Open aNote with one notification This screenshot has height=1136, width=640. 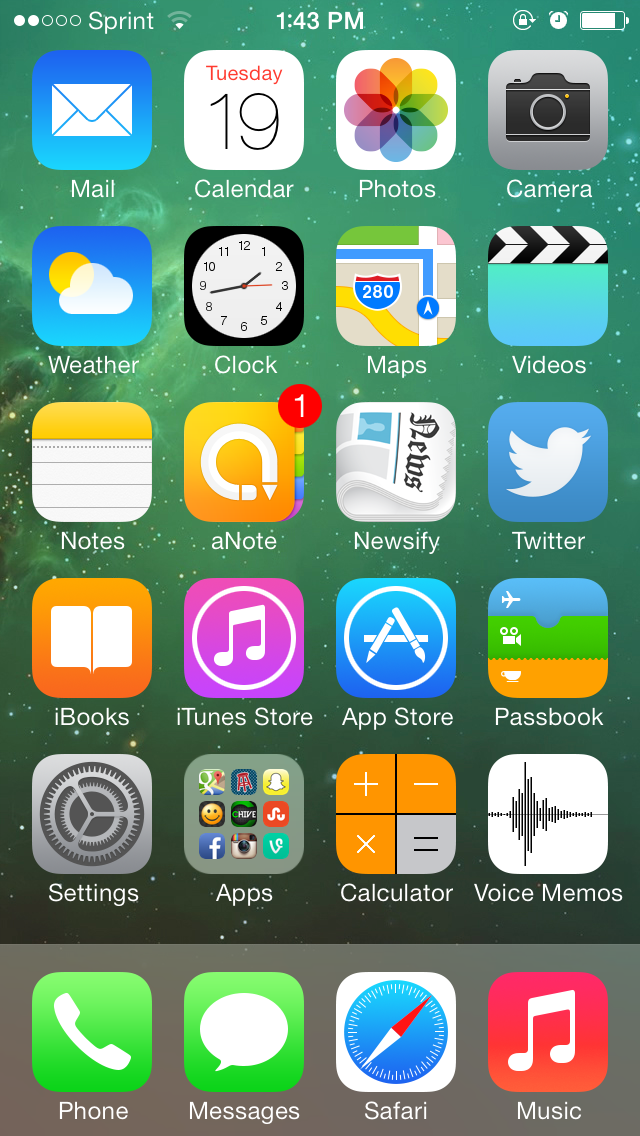click(244, 462)
